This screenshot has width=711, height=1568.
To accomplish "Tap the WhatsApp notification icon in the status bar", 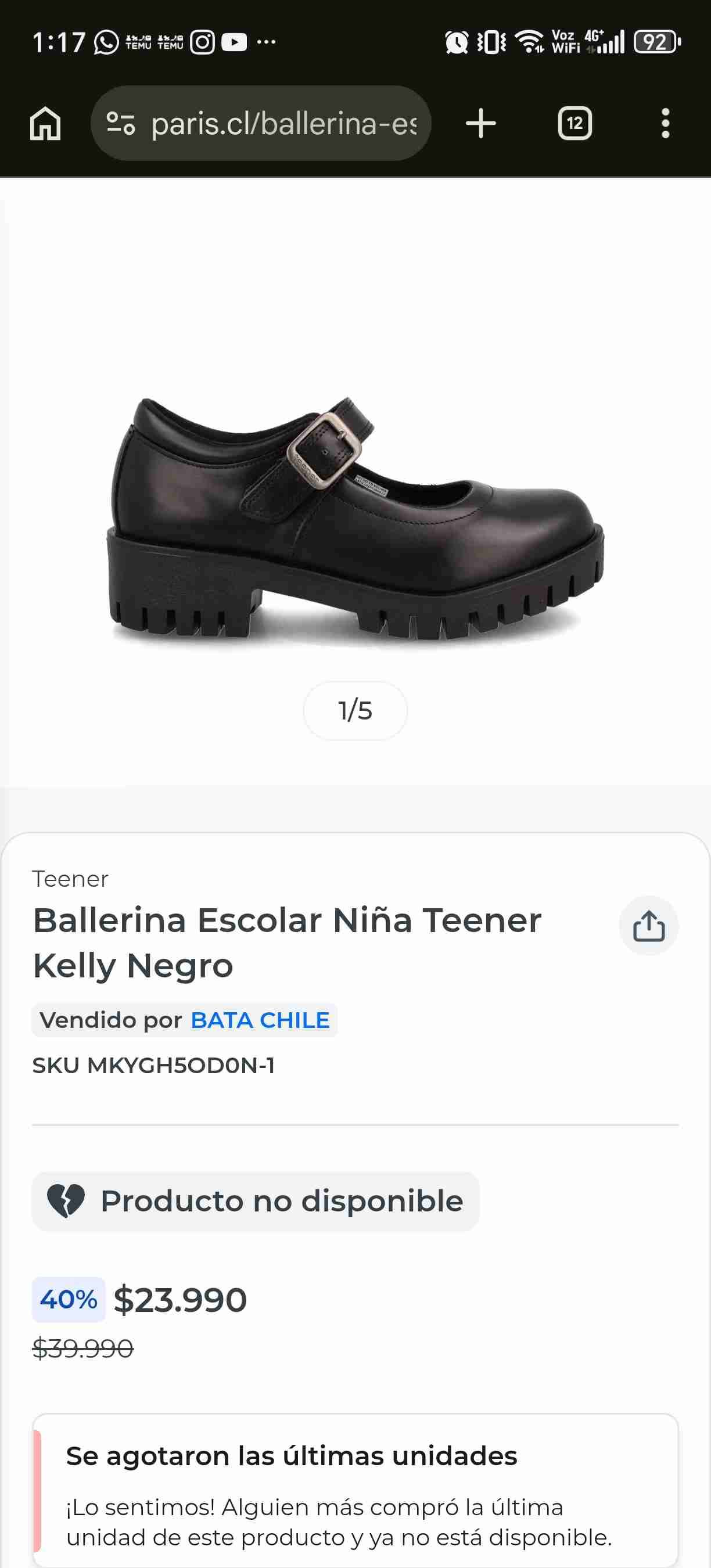I will pyautogui.click(x=104, y=42).
